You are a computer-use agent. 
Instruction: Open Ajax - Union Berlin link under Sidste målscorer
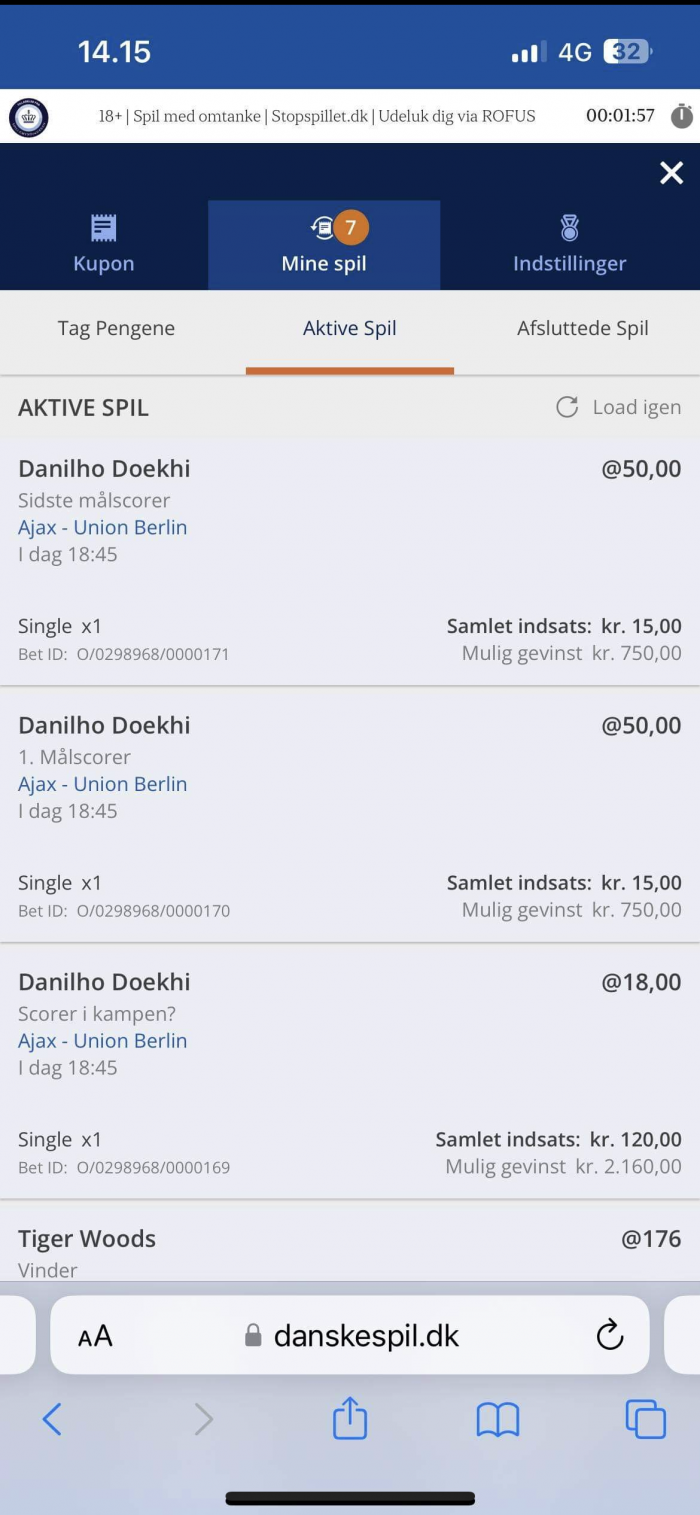pos(102,527)
